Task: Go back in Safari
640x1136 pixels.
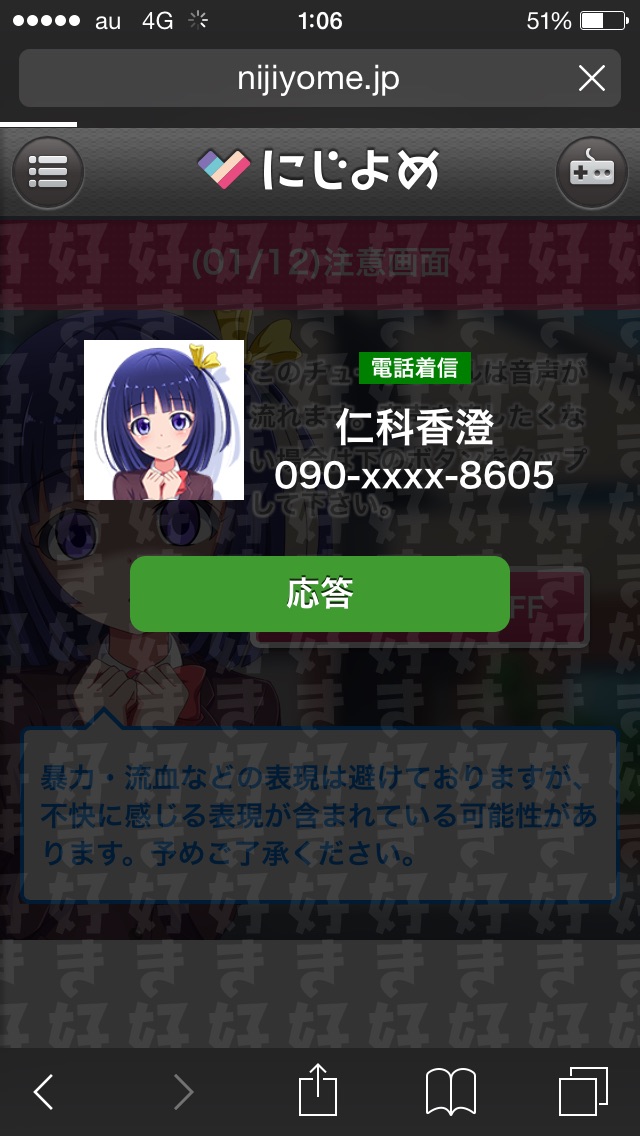Action: (44, 1092)
